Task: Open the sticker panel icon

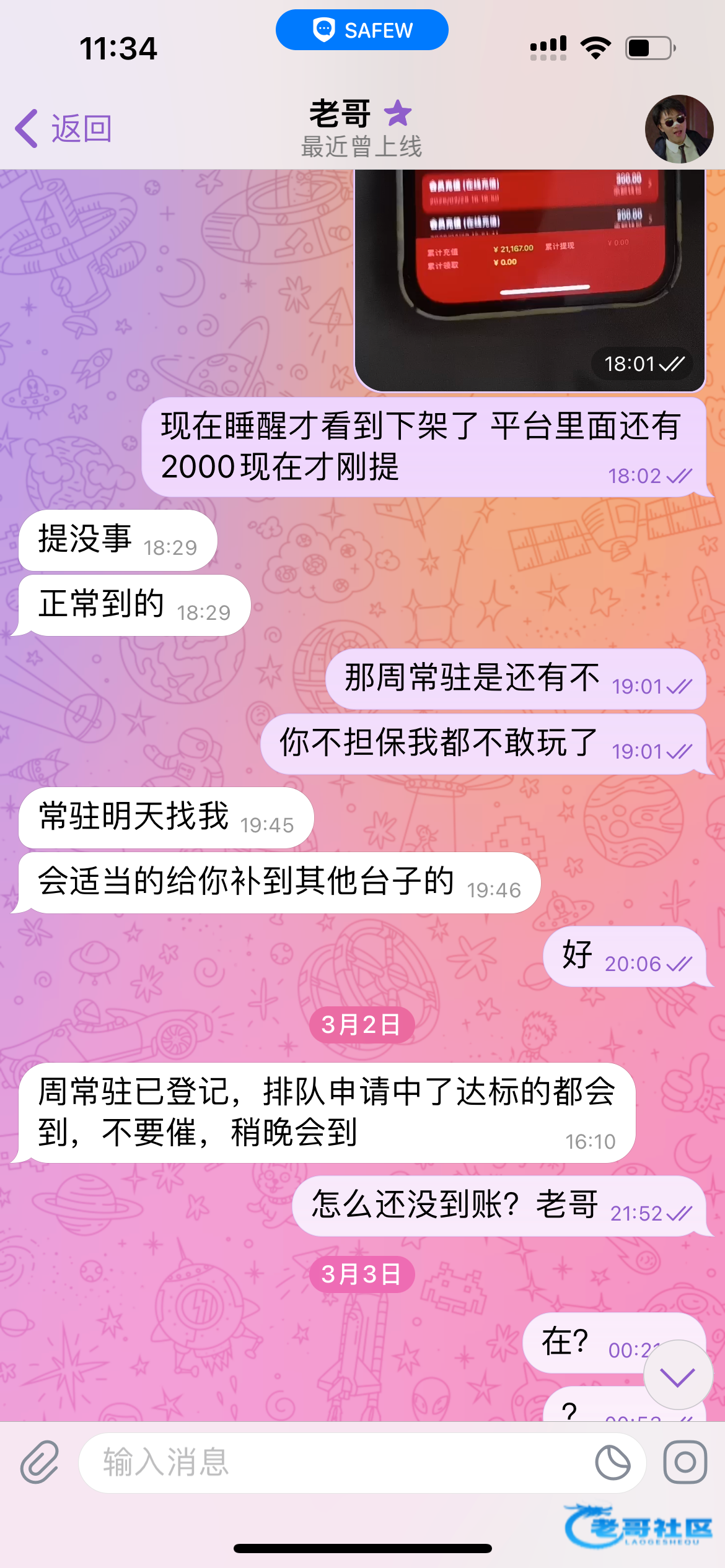Action: (x=613, y=1462)
